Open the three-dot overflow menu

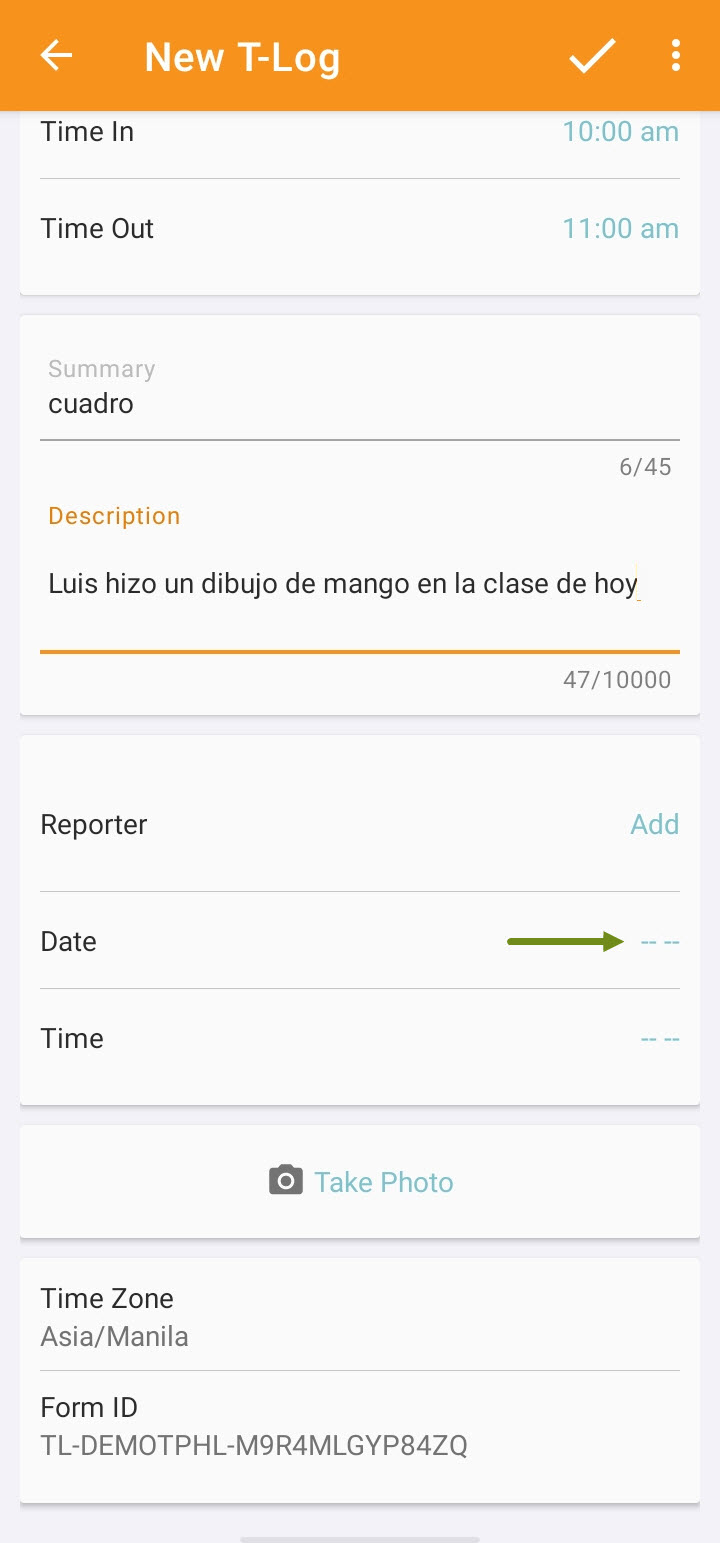[x=676, y=55]
